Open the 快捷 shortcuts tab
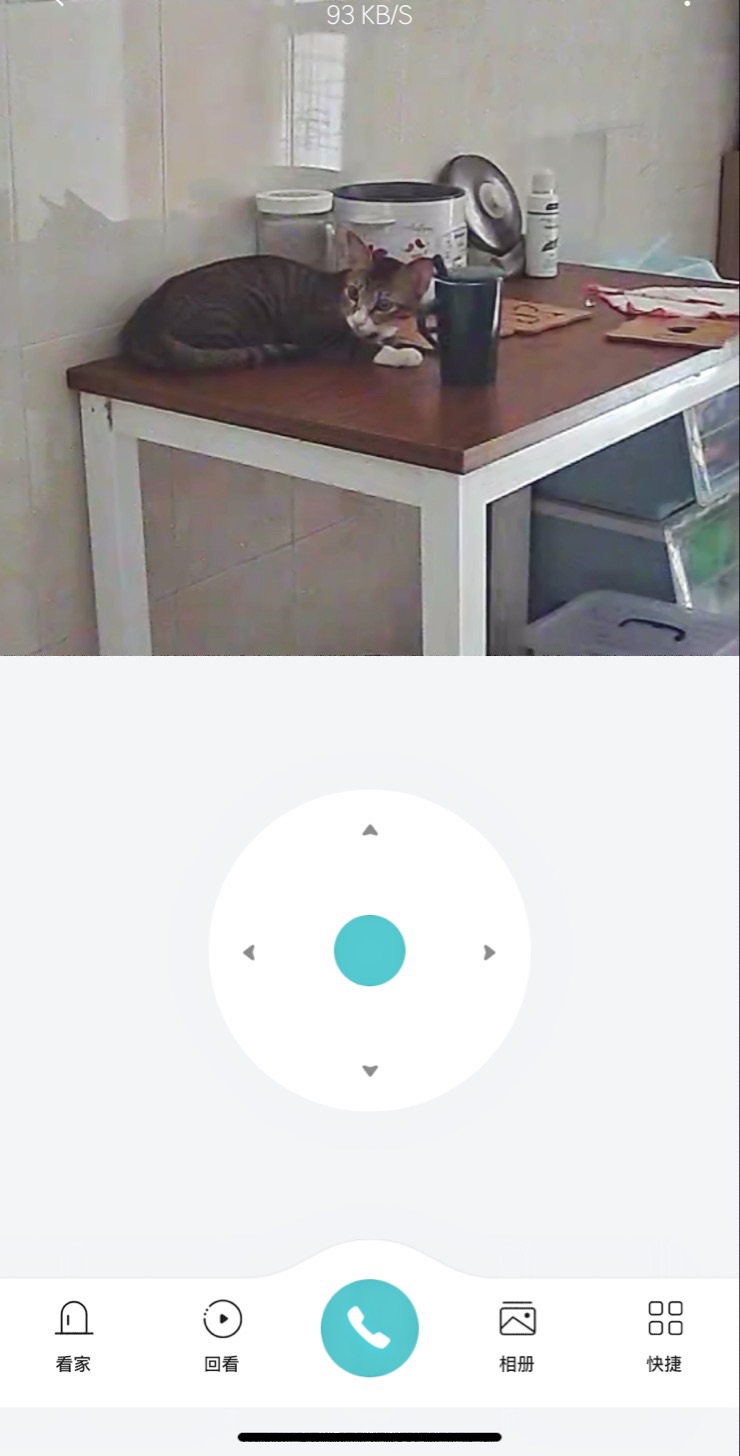Screen dimensions: 740x1456 click(665, 1335)
